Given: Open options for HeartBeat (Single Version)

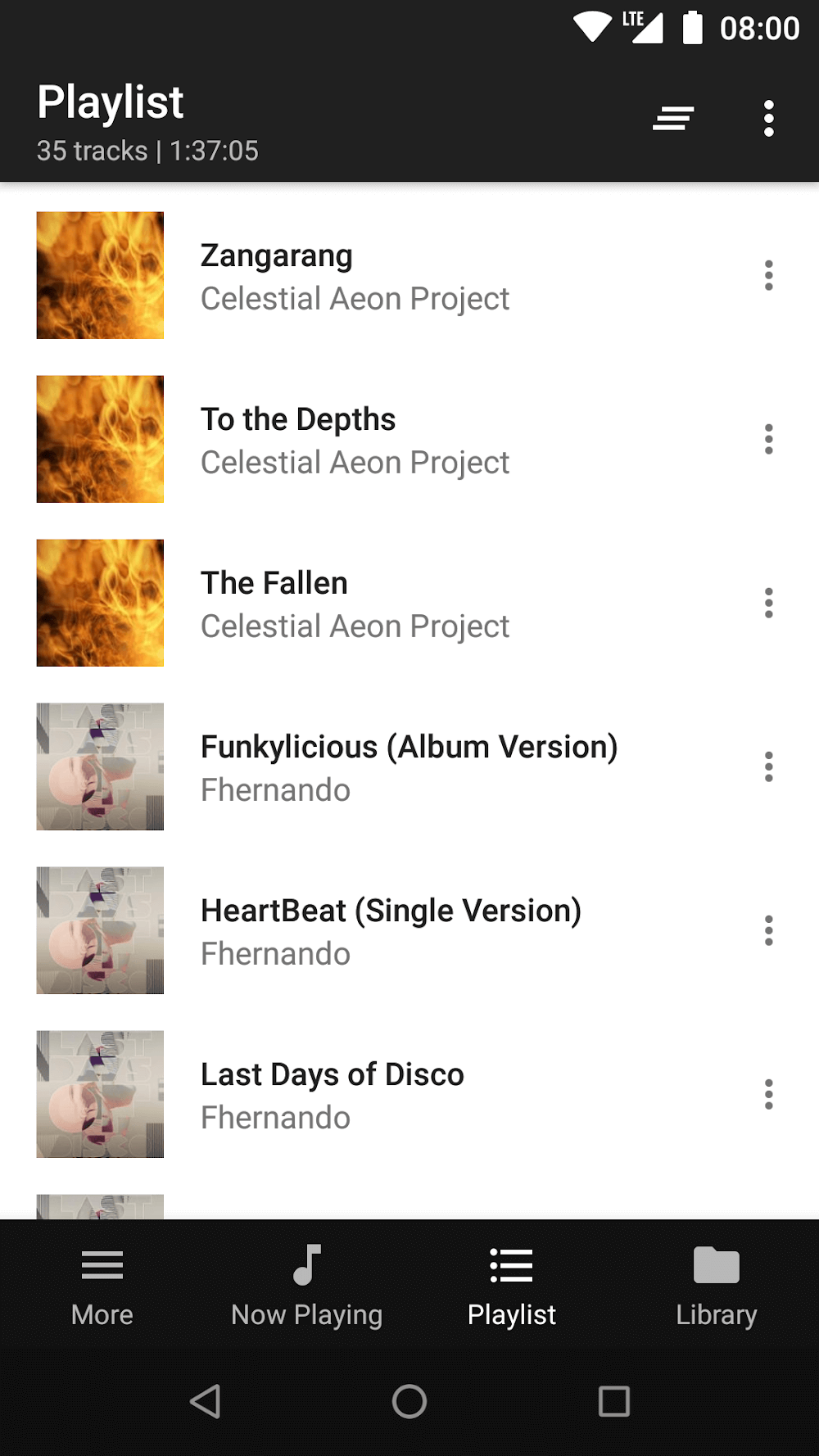Looking at the screenshot, I should coord(768,931).
